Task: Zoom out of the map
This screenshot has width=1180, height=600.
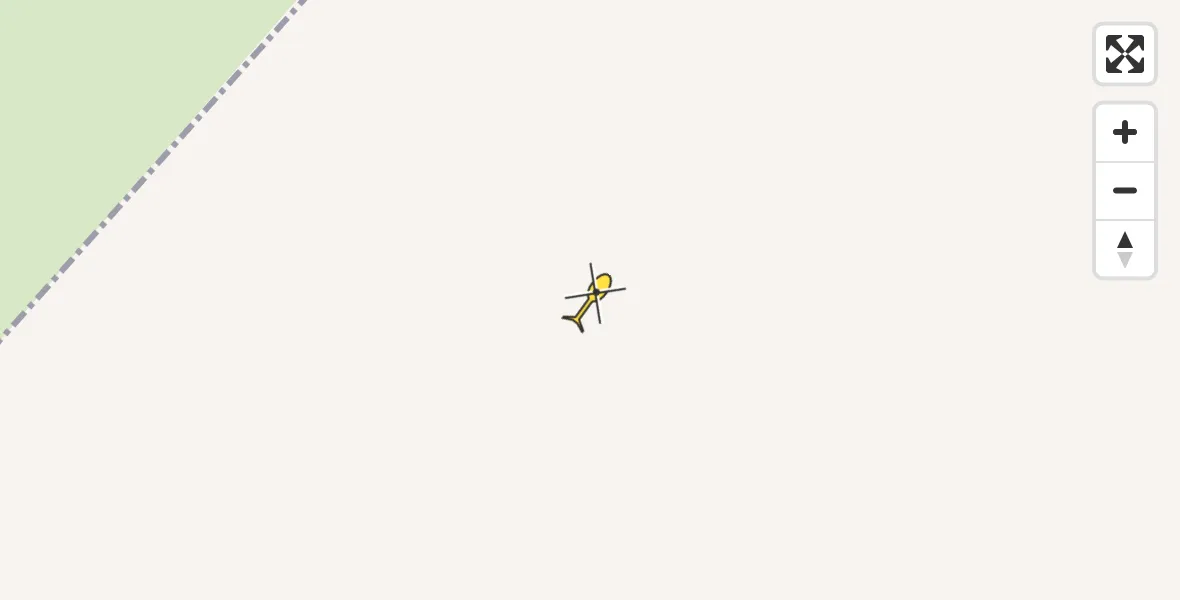Action: coord(1124,190)
